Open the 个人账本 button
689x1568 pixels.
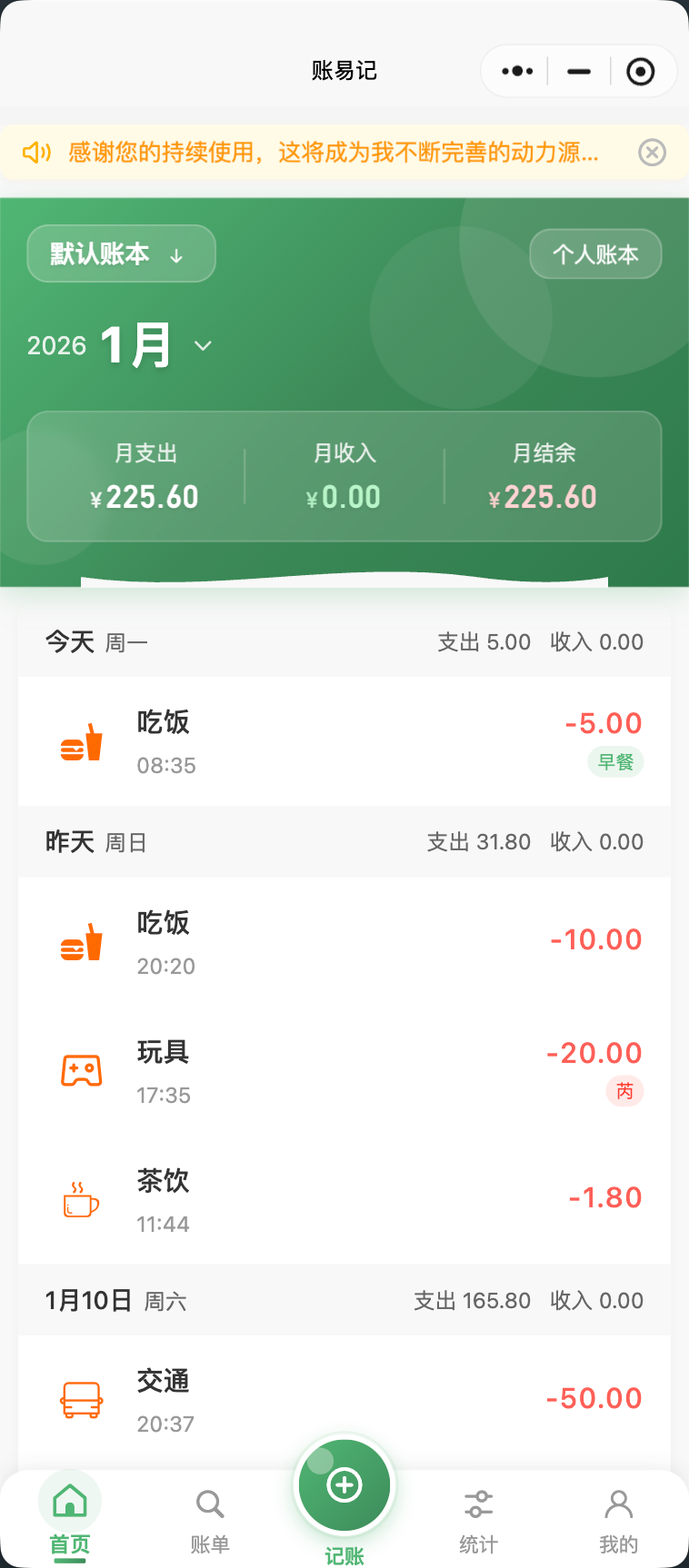(595, 253)
